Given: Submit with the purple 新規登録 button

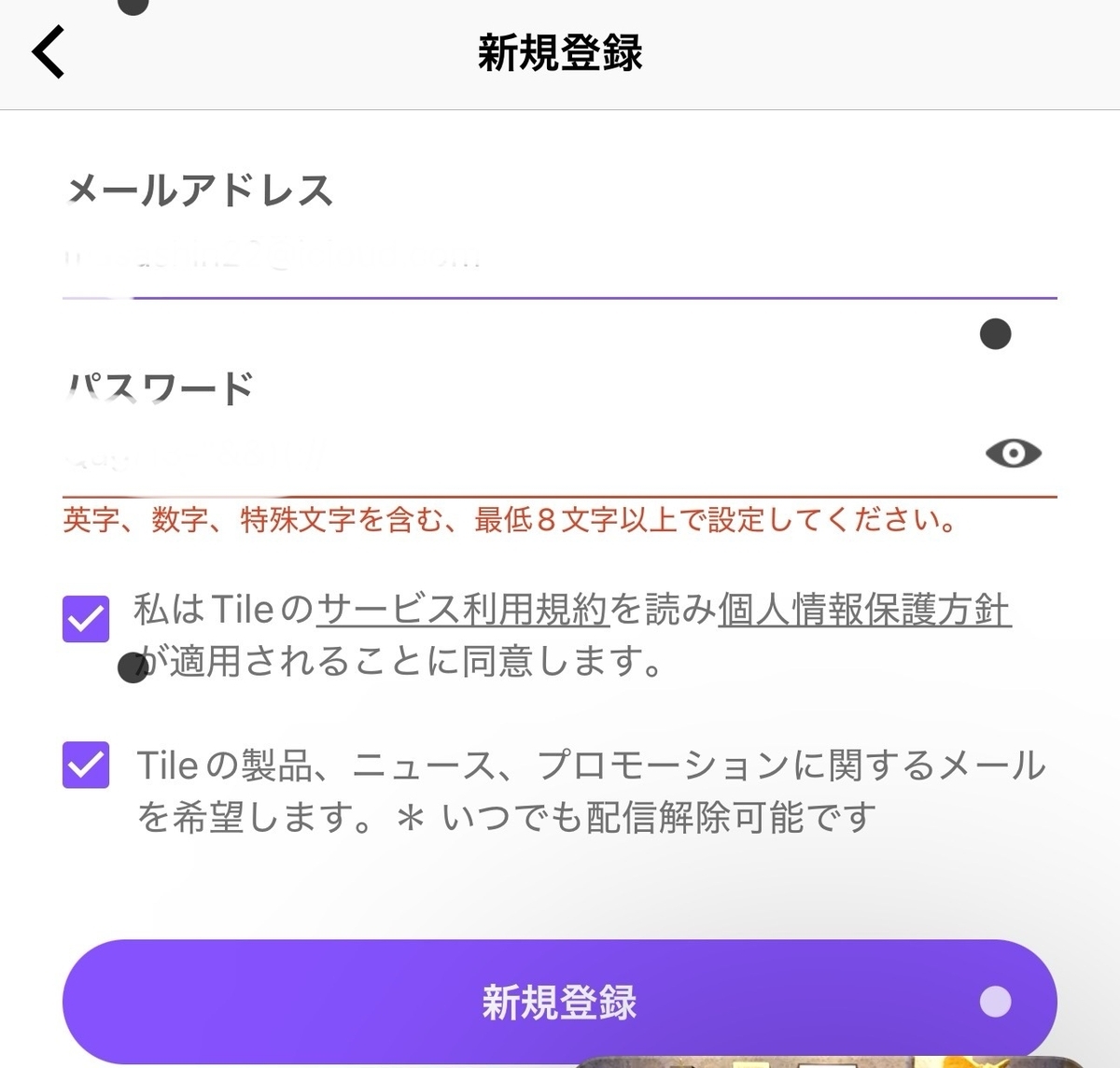Looking at the screenshot, I should [559, 1002].
